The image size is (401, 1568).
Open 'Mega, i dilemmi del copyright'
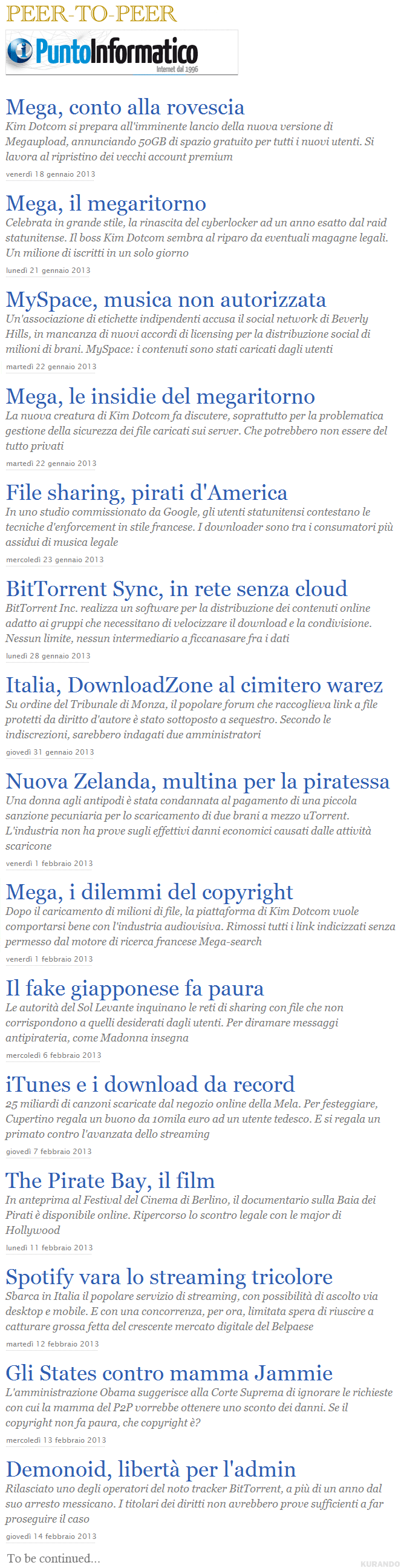[149, 893]
